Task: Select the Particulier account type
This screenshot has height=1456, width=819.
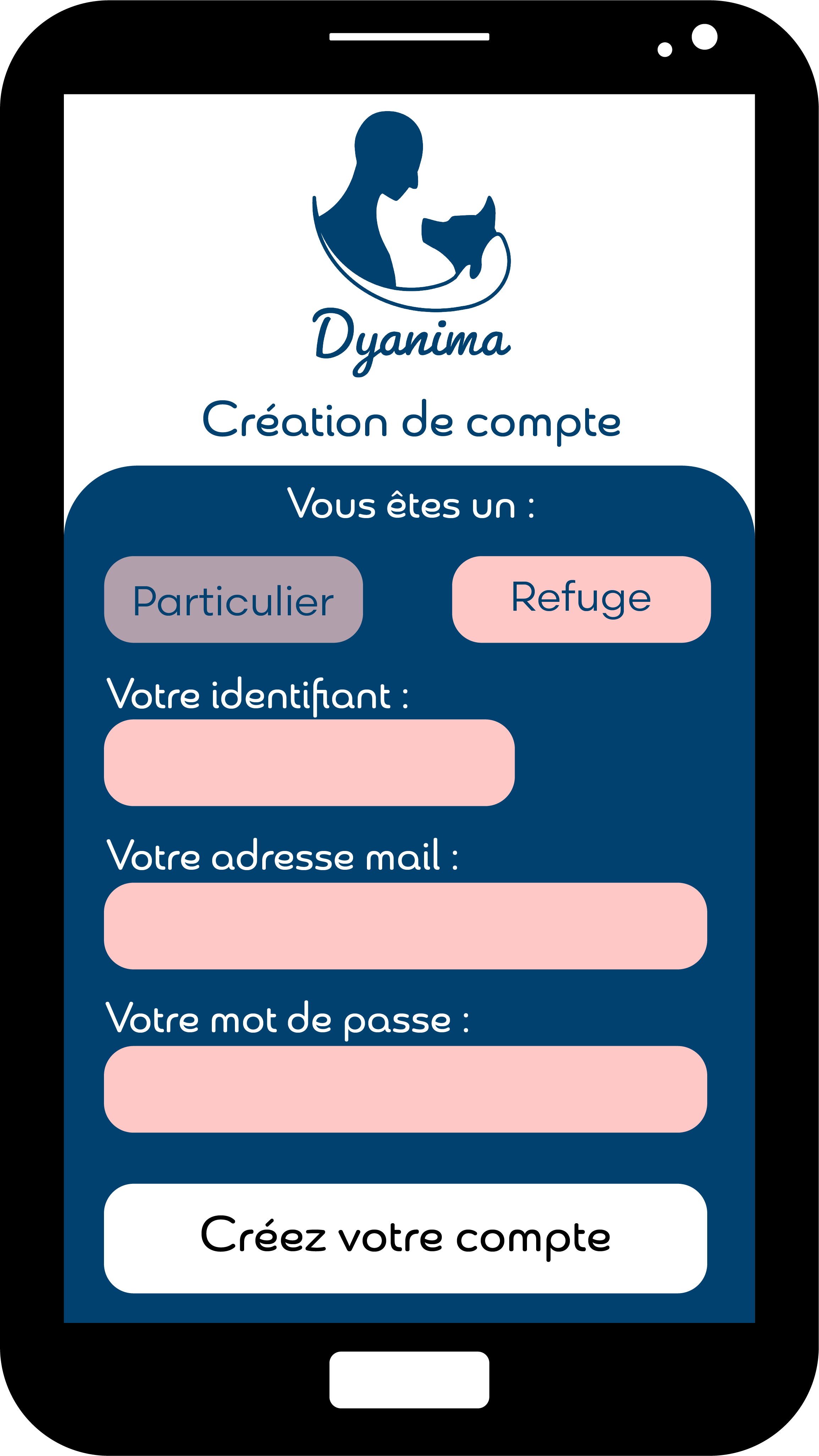Action: coord(233,599)
